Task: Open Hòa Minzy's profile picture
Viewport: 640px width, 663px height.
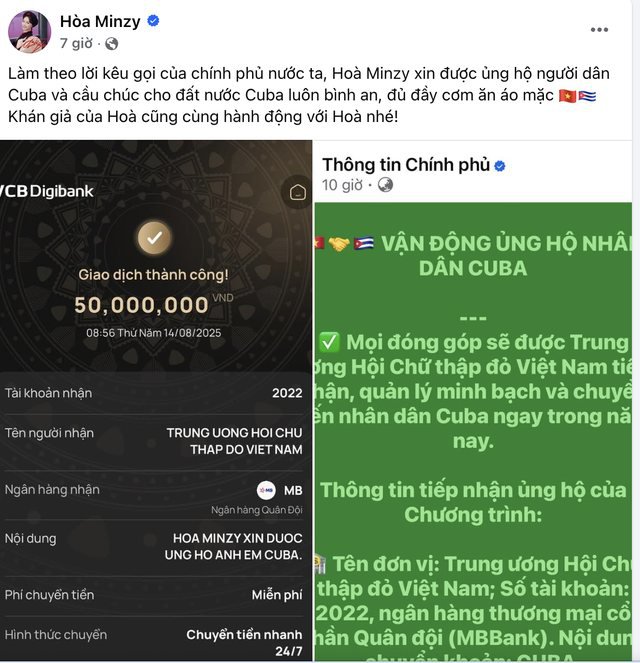Action: 30,31
